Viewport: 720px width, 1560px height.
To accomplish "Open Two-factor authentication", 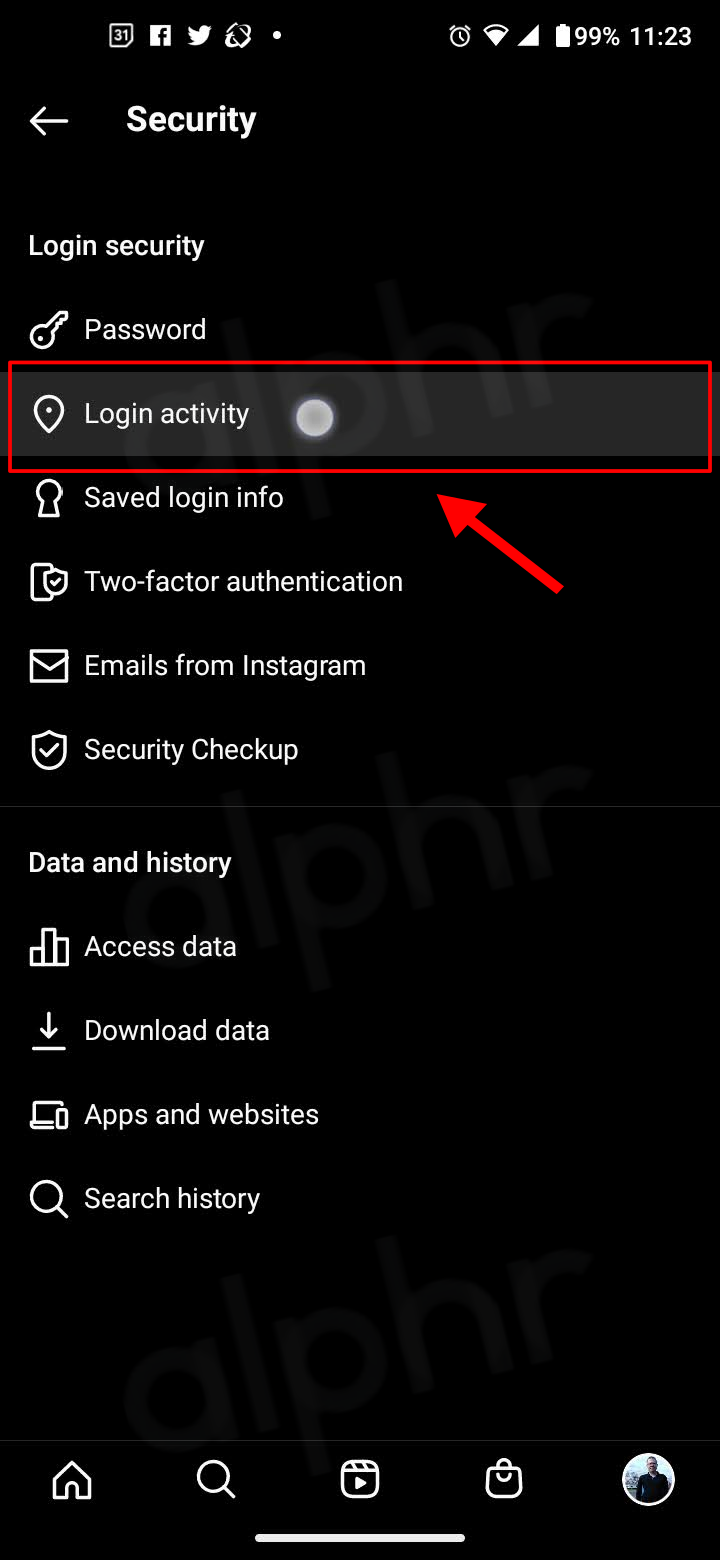I will [x=360, y=581].
